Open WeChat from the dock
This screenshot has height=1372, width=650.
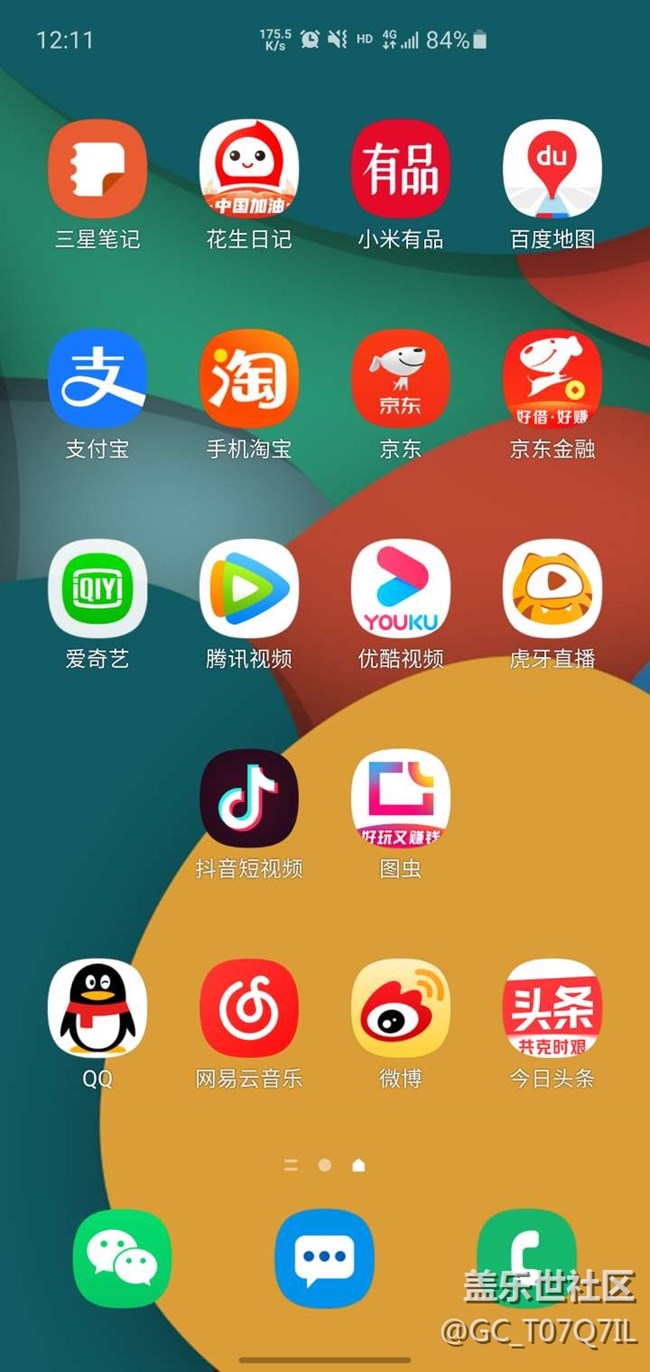coord(122,1258)
